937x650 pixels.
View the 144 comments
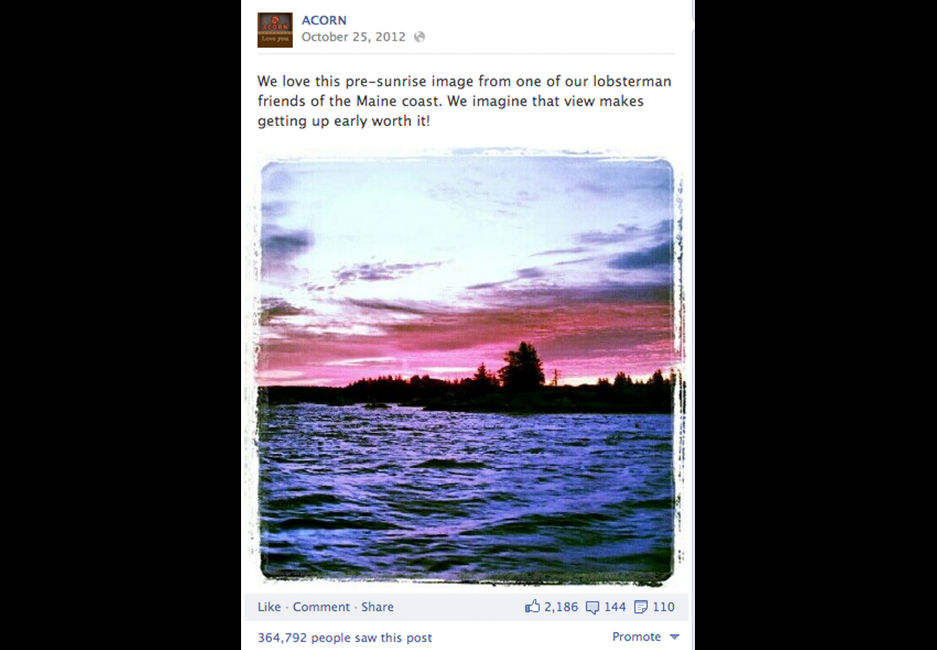coord(606,607)
